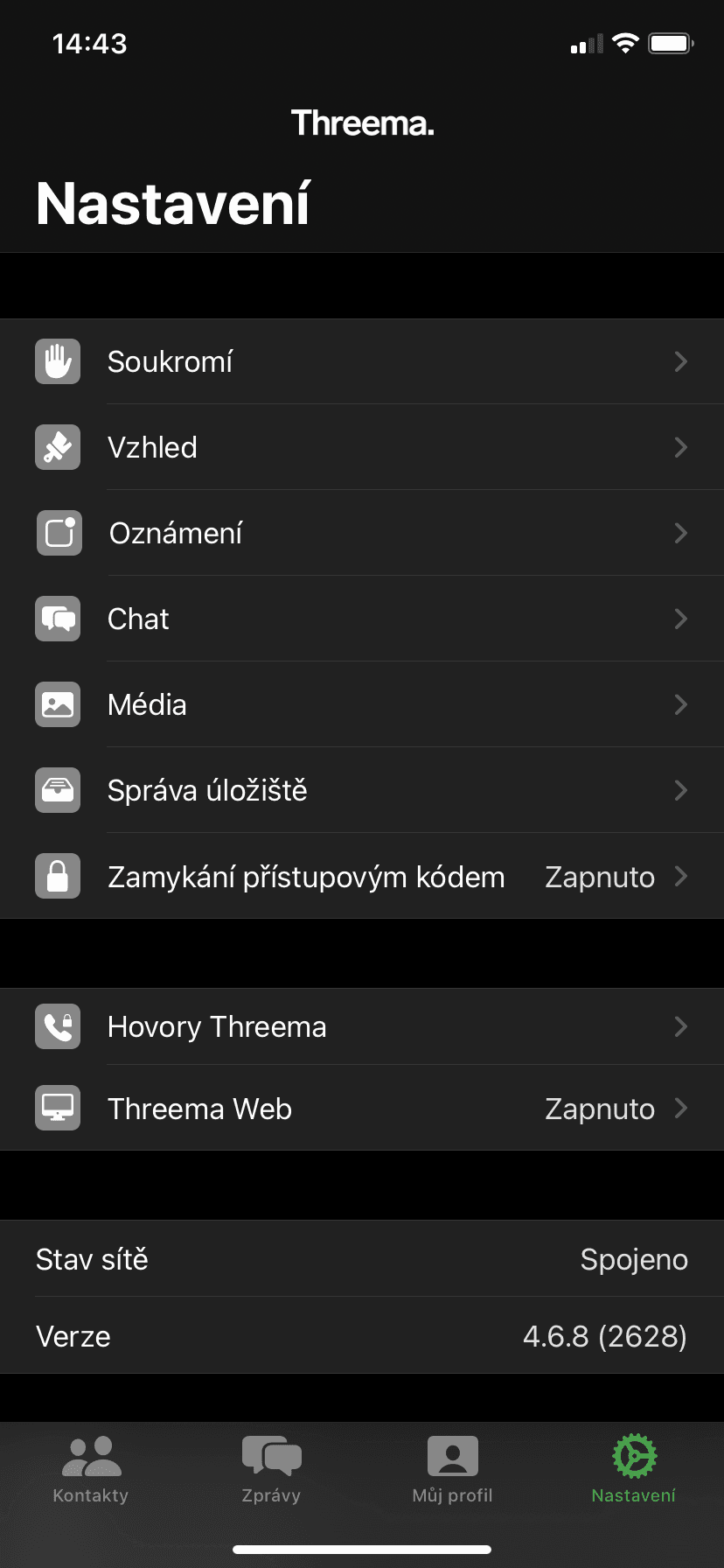
Task: Go to the Můj profil tab
Action: tap(452, 1470)
